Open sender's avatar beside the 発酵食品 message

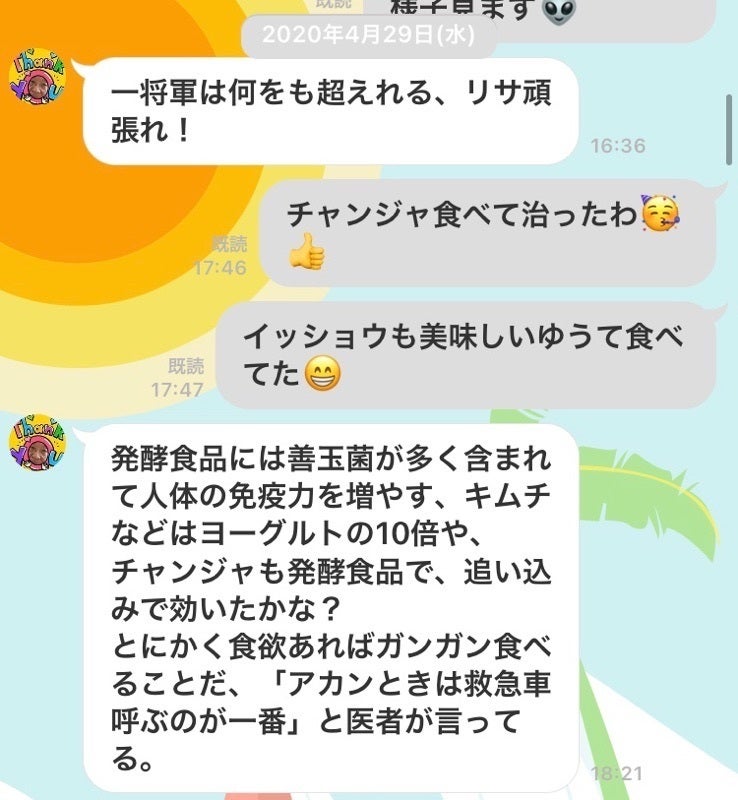37,440
